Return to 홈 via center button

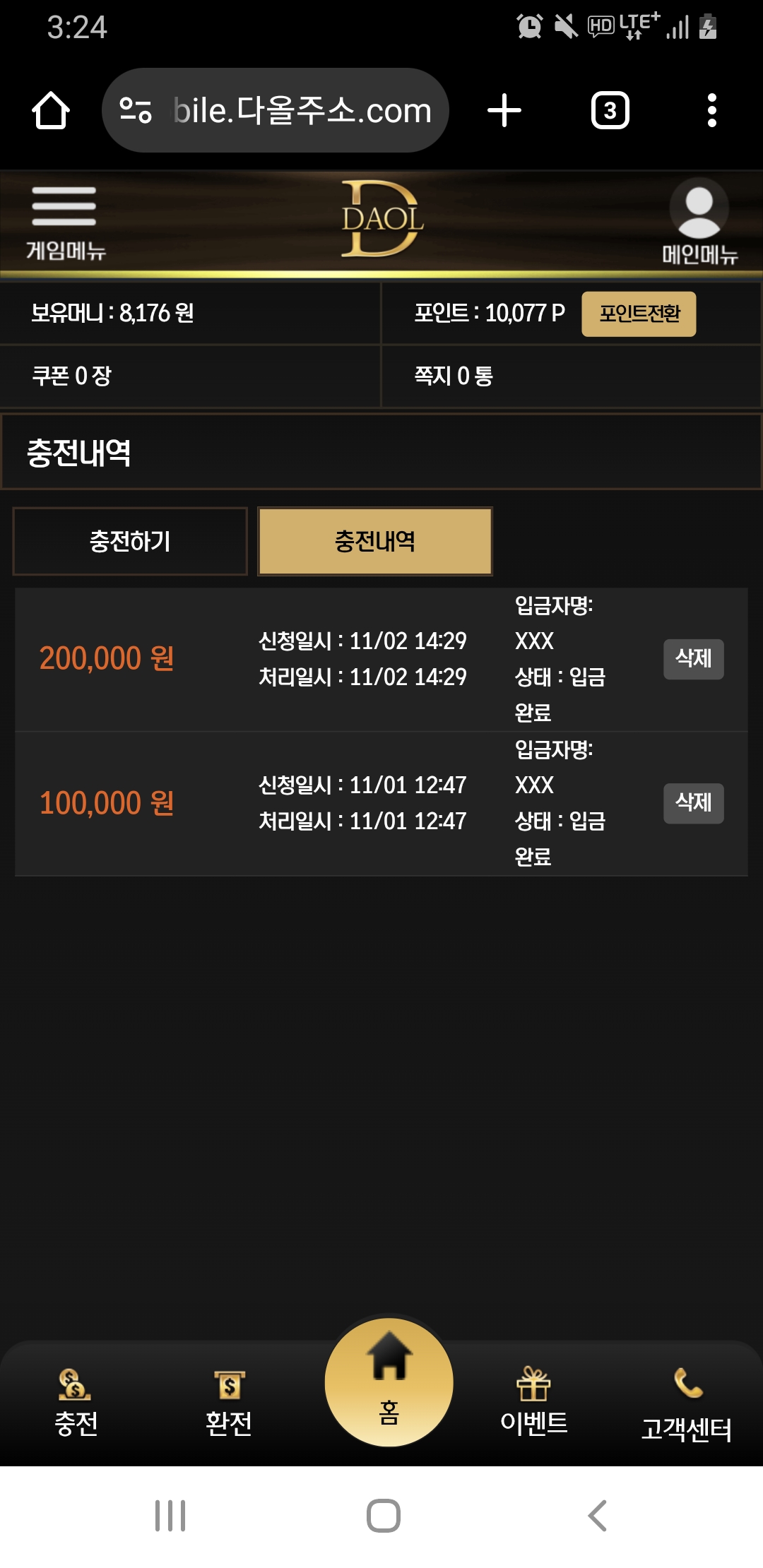pyautogui.click(x=389, y=1382)
